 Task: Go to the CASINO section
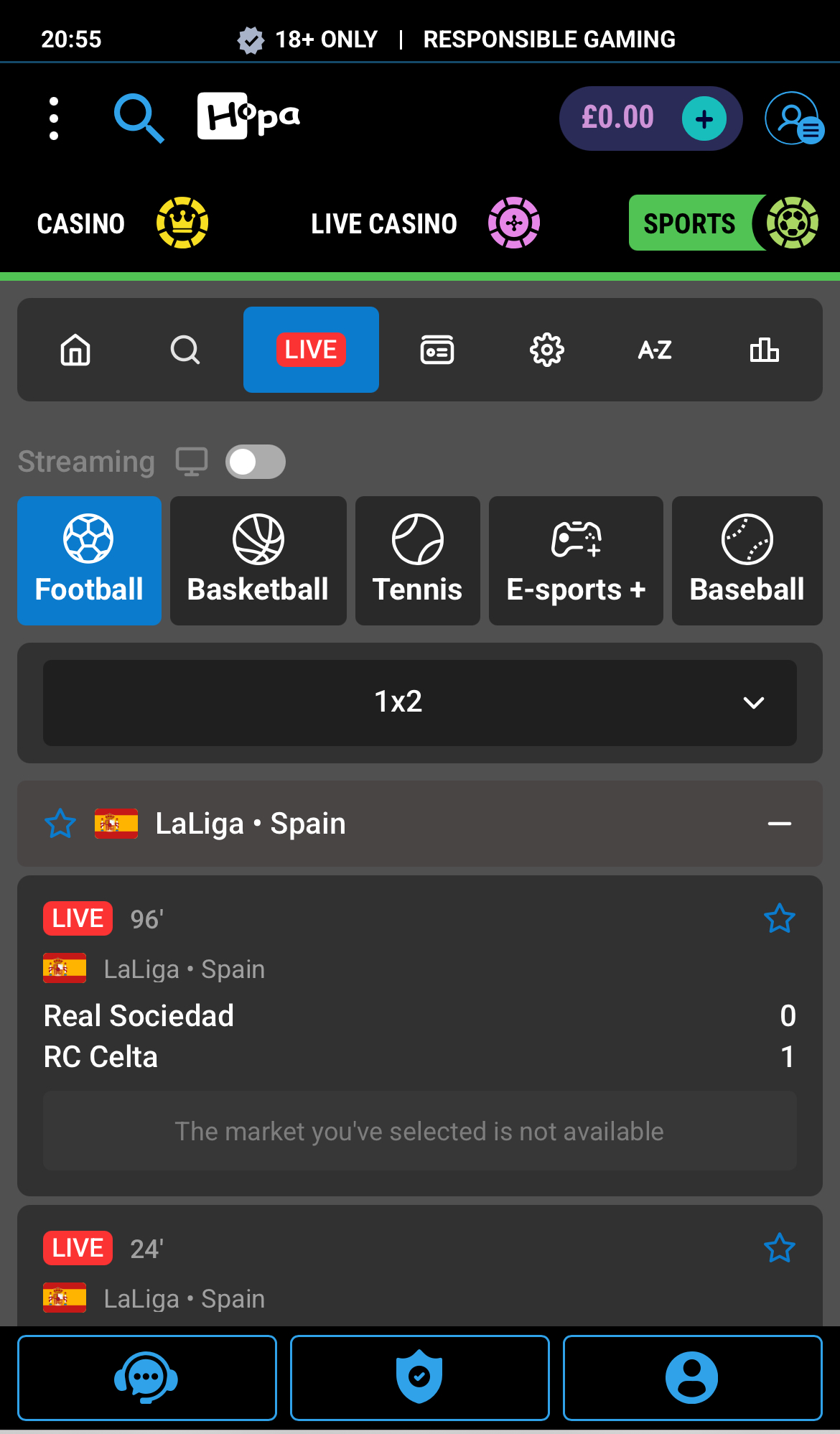[x=80, y=223]
